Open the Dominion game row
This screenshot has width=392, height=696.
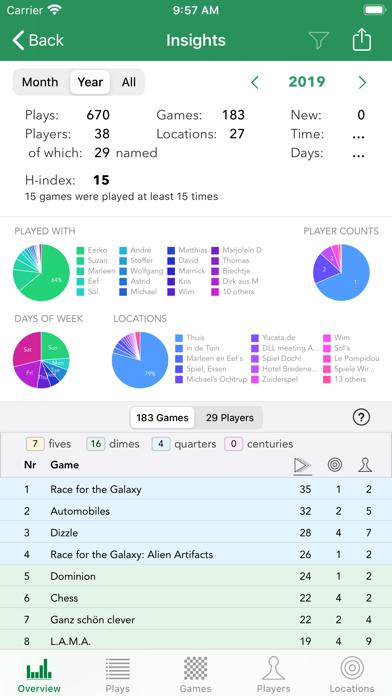[196, 576]
